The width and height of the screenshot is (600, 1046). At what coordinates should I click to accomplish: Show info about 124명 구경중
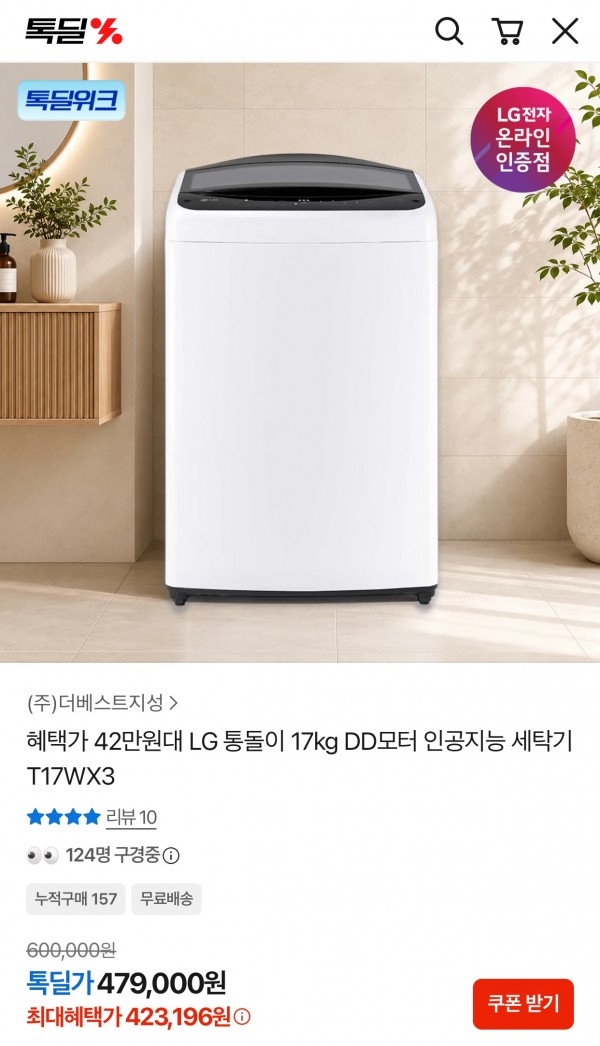[x=172, y=855]
